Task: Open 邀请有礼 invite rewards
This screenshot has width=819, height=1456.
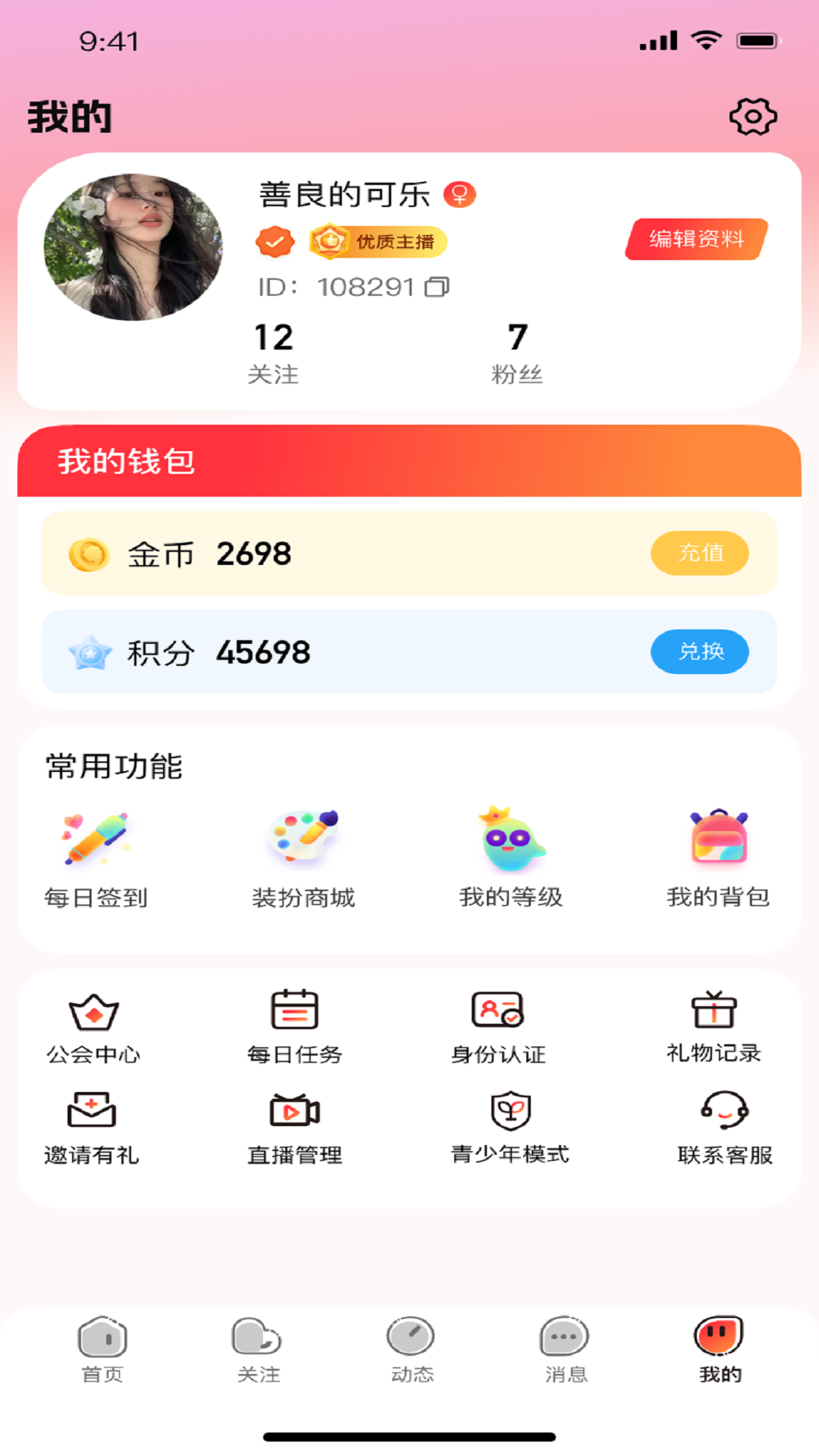Action: 92,1130
